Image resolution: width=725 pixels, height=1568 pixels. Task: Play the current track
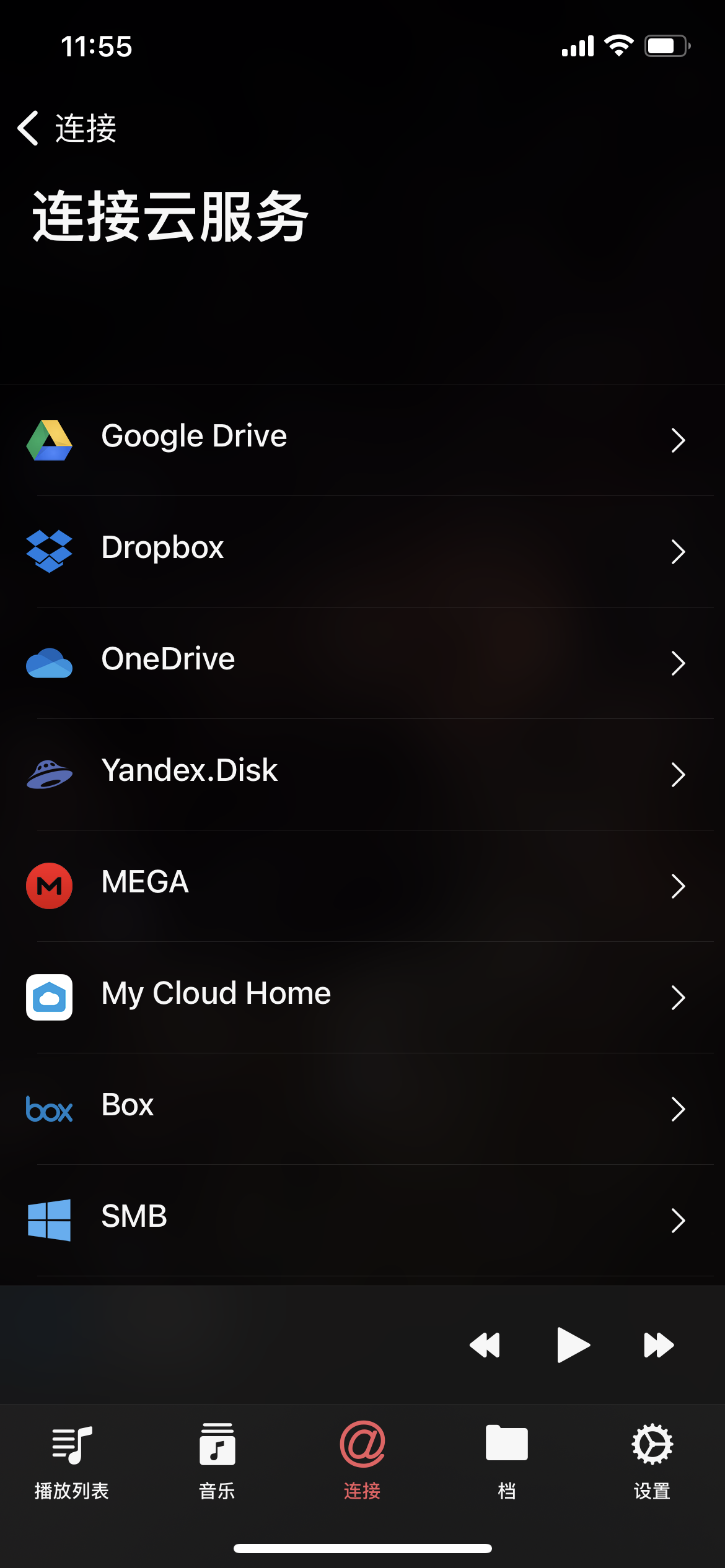(x=573, y=1345)
